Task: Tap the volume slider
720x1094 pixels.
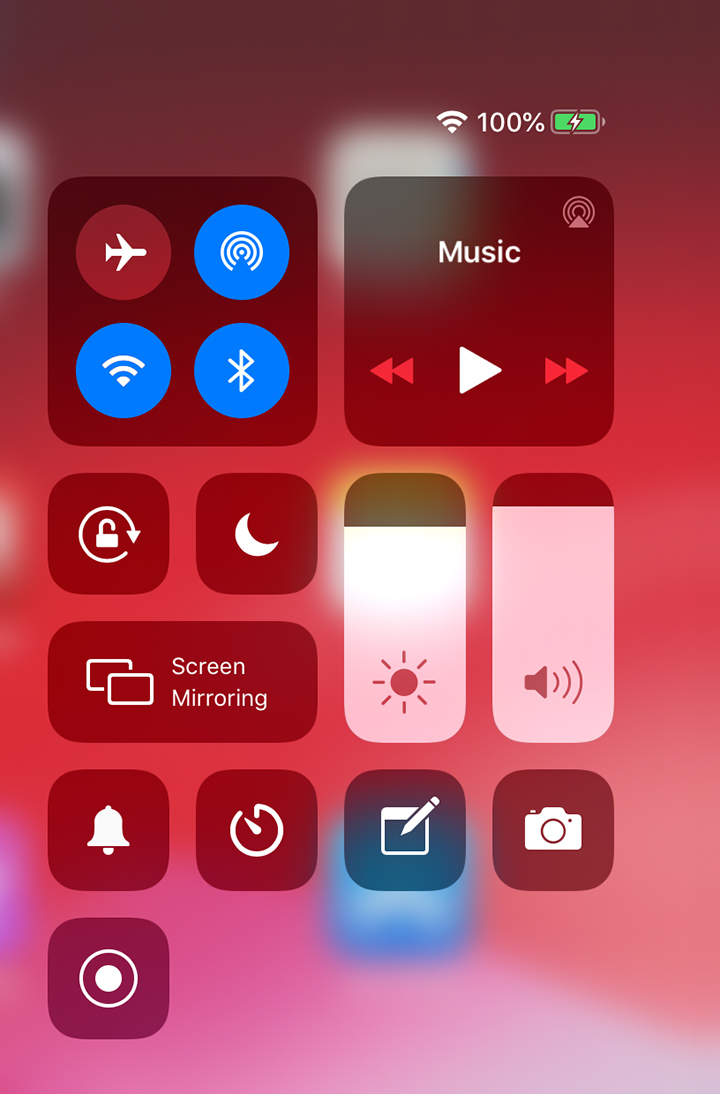Action: [553, 608]
